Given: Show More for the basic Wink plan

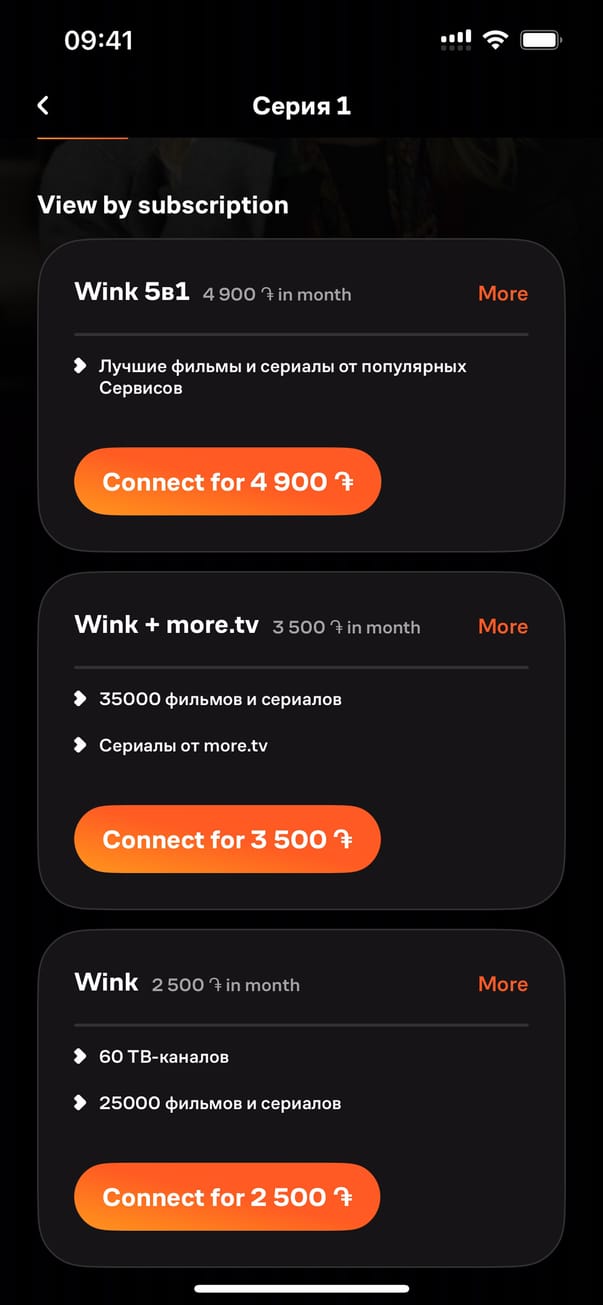Looking at the screenshot, I should pyautogui.click(x=502, y=984).
